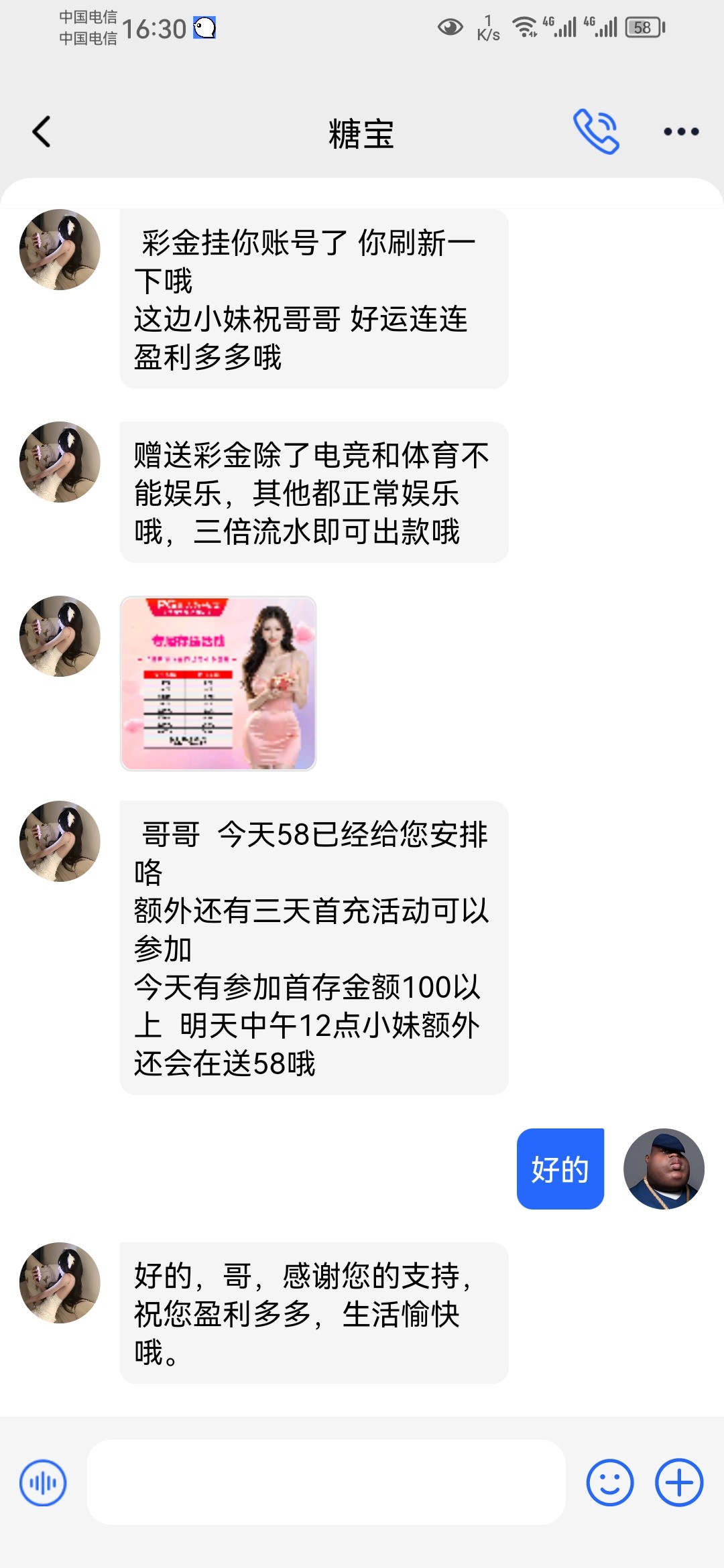This screenshot has height=1568, width=724.
Task: Open the promotional image message
Action: (218, 683)
